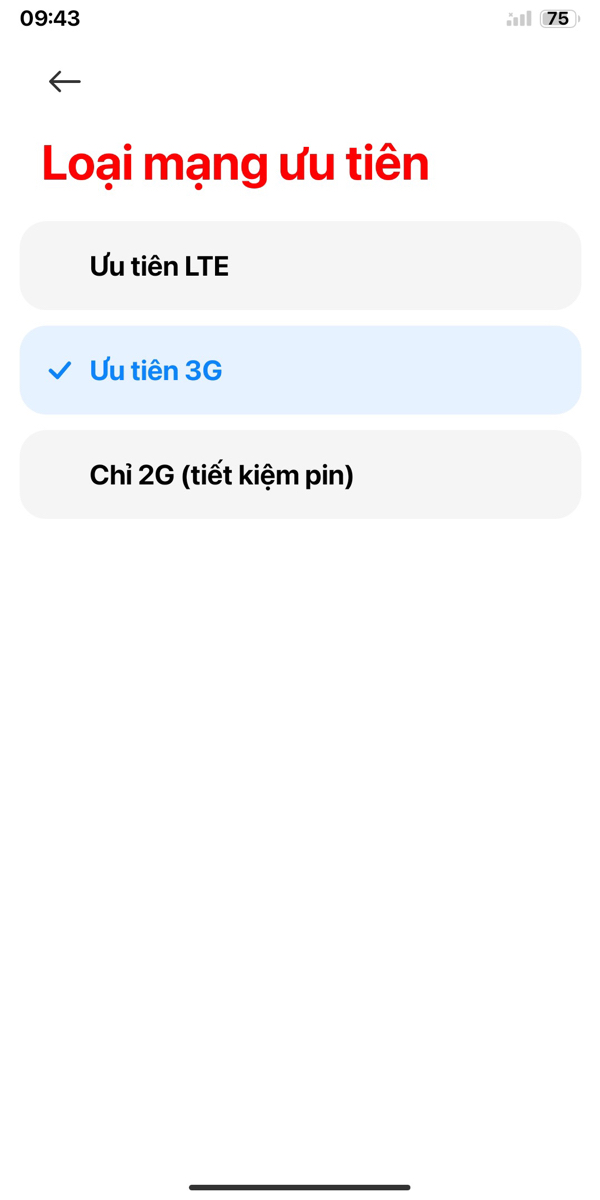Pick Chỉ 2G (tiết kiệm pin)

click(x=300, y=475)
